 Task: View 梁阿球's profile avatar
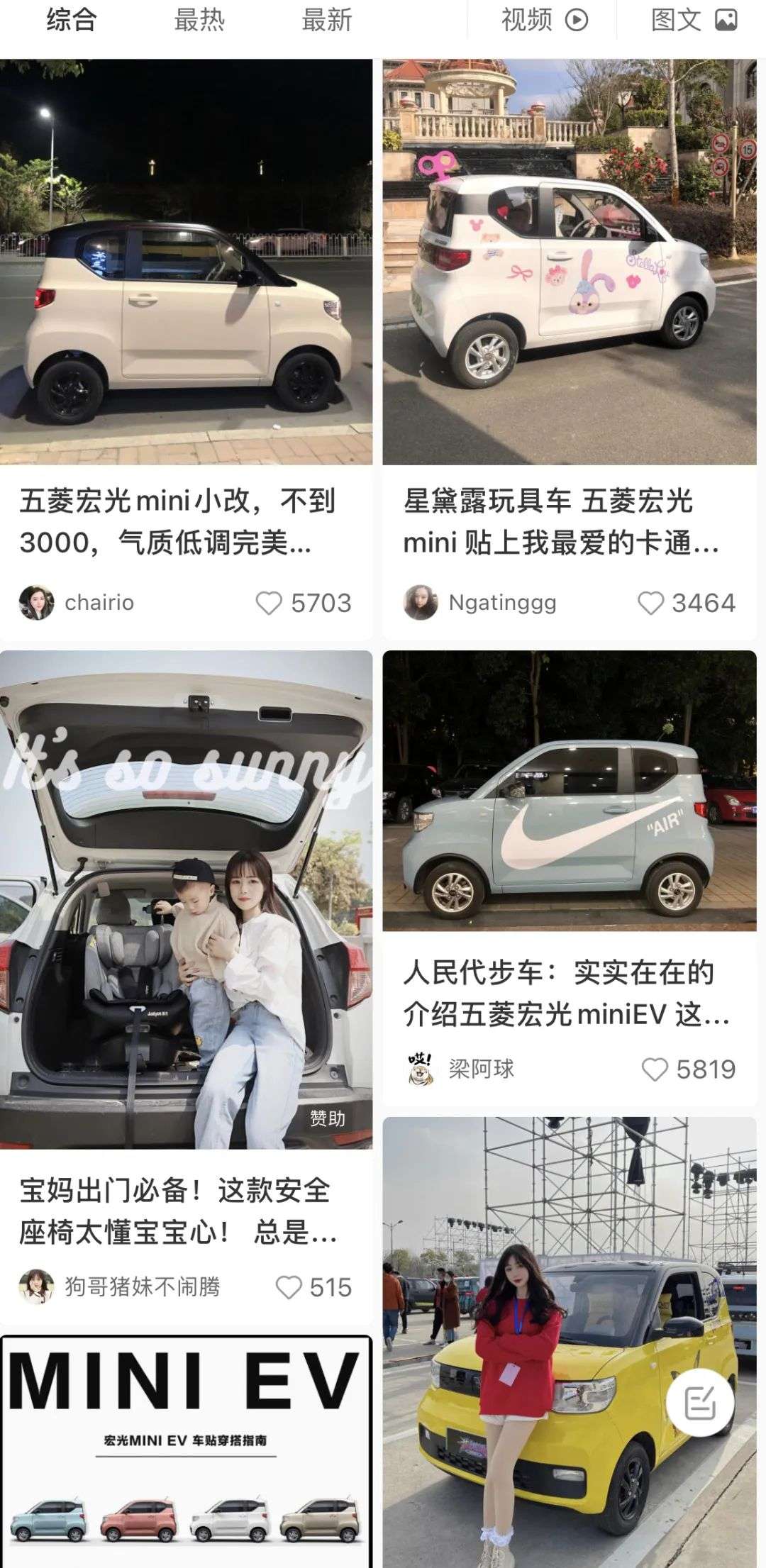(421, 1069)
